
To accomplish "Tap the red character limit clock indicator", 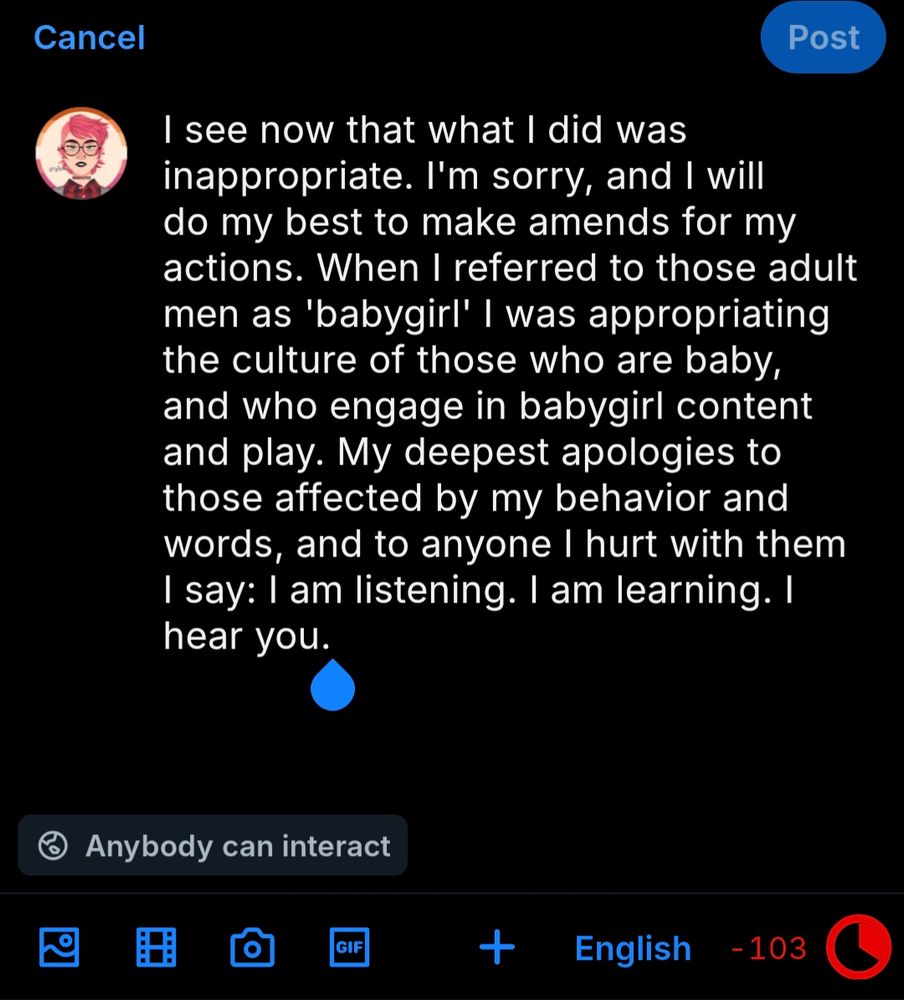I will (857, 945).
